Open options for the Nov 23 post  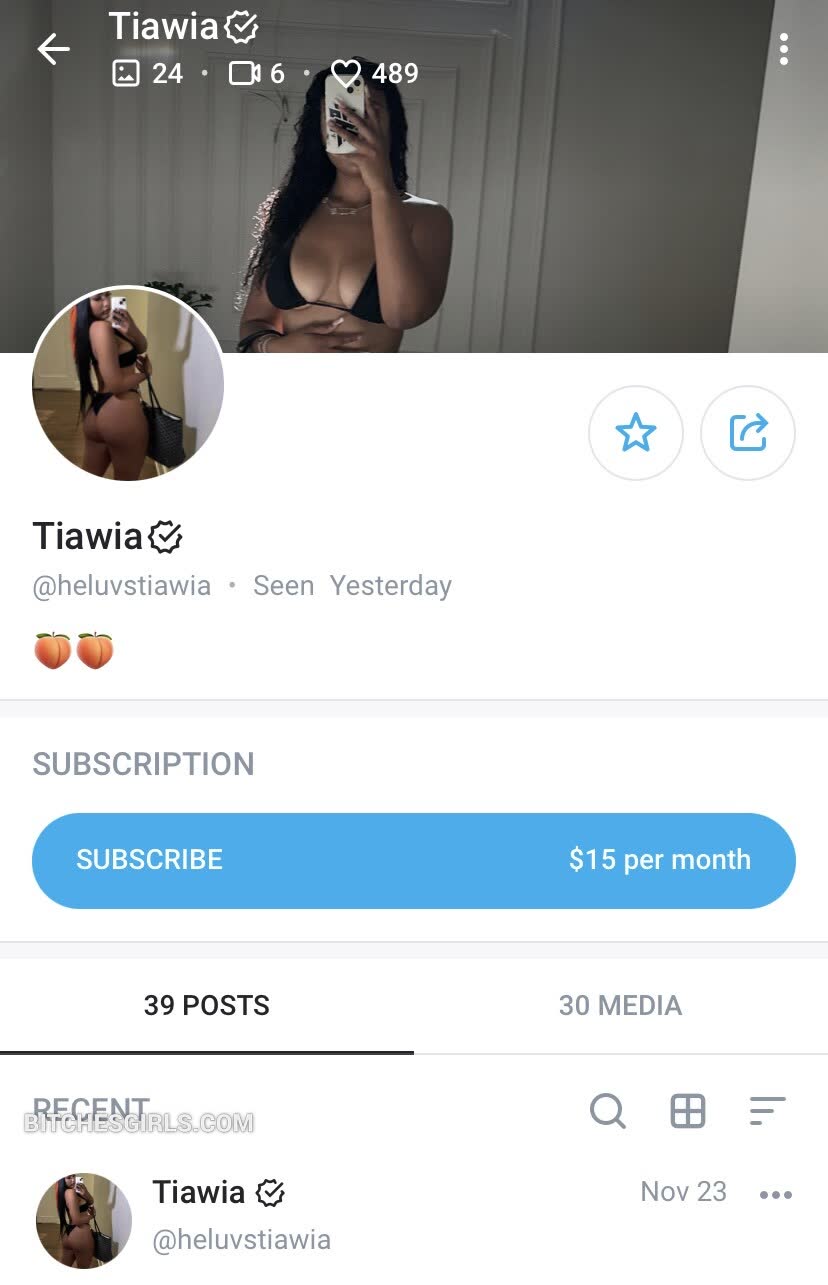point(775,1194)
